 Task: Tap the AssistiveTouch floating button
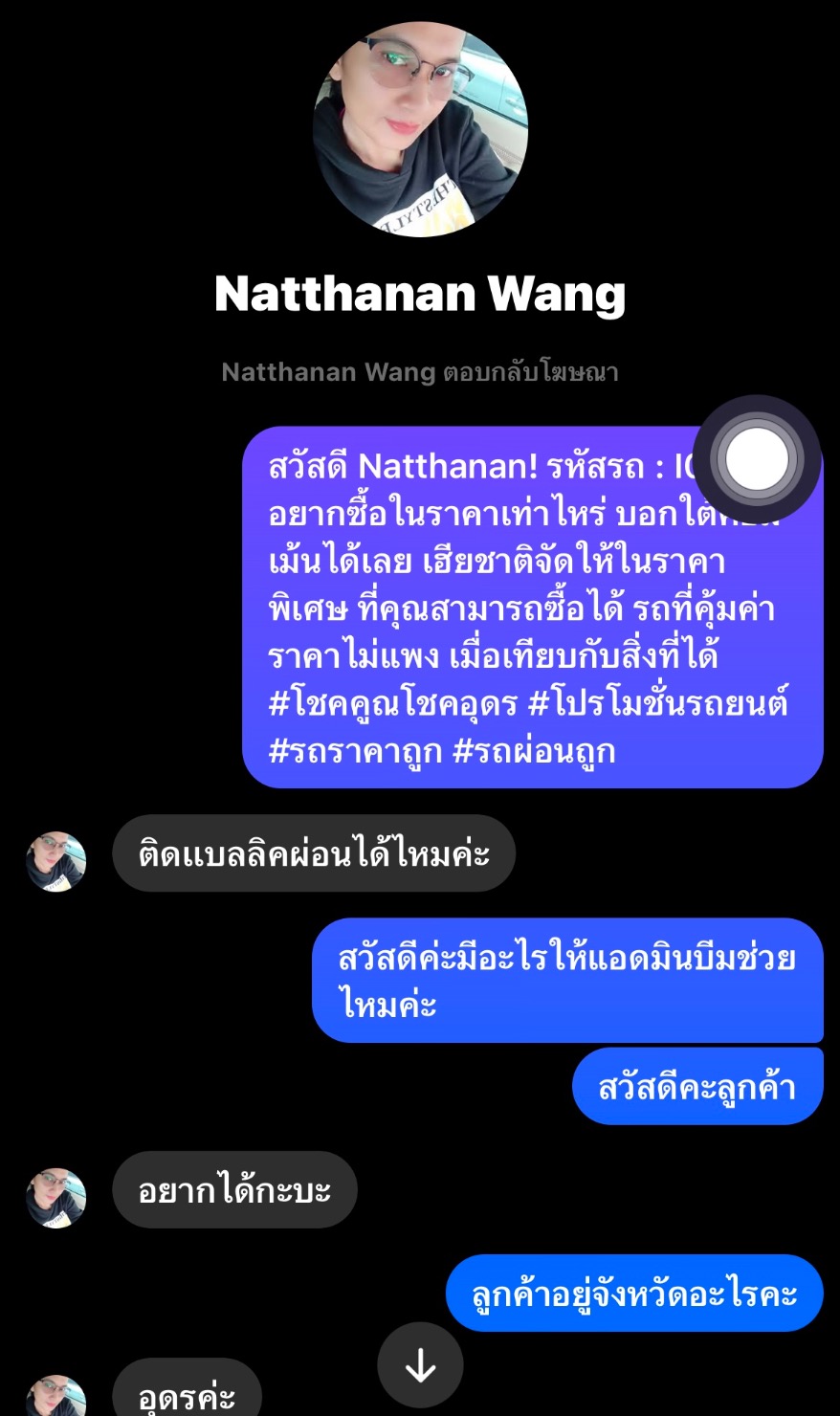757,459
